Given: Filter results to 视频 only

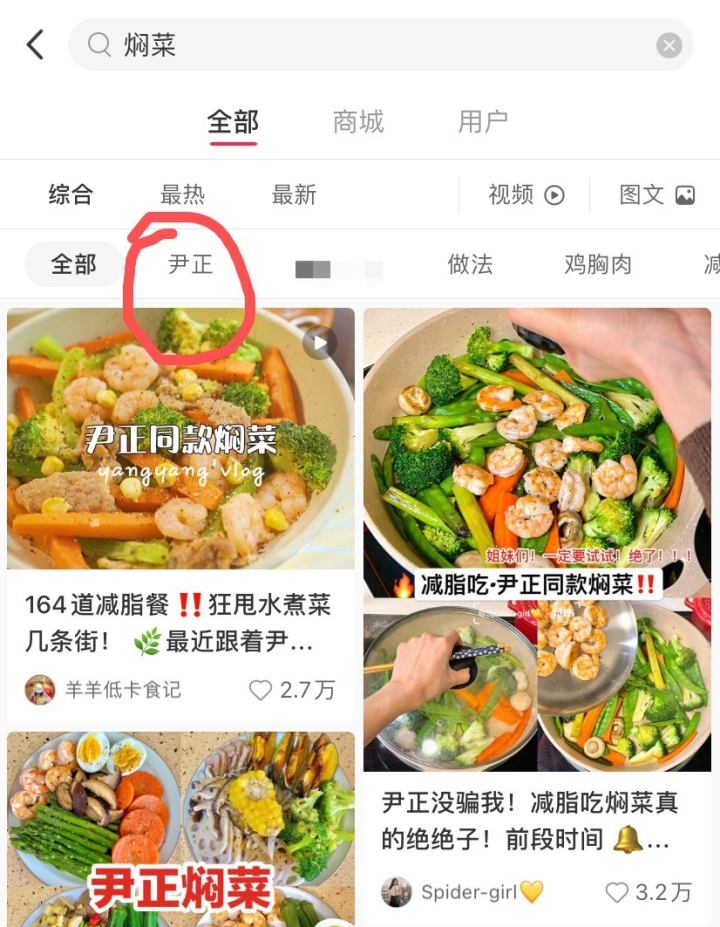Looking at the screenshot, I should pyautogui.click(x=526, y=195).
